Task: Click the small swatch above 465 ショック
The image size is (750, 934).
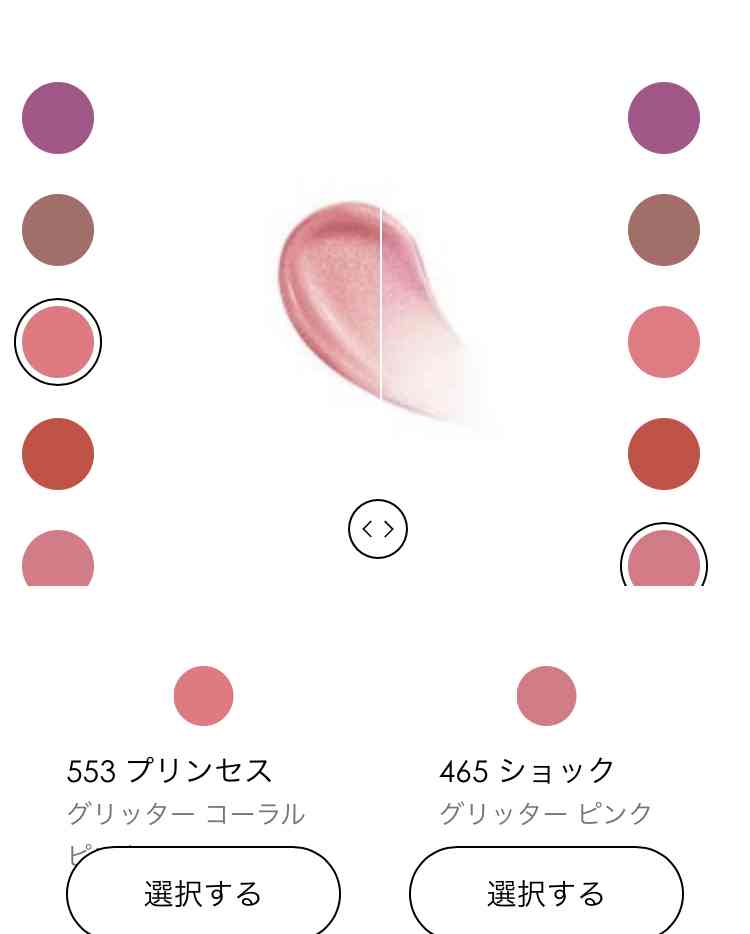Action: (546, 695)
